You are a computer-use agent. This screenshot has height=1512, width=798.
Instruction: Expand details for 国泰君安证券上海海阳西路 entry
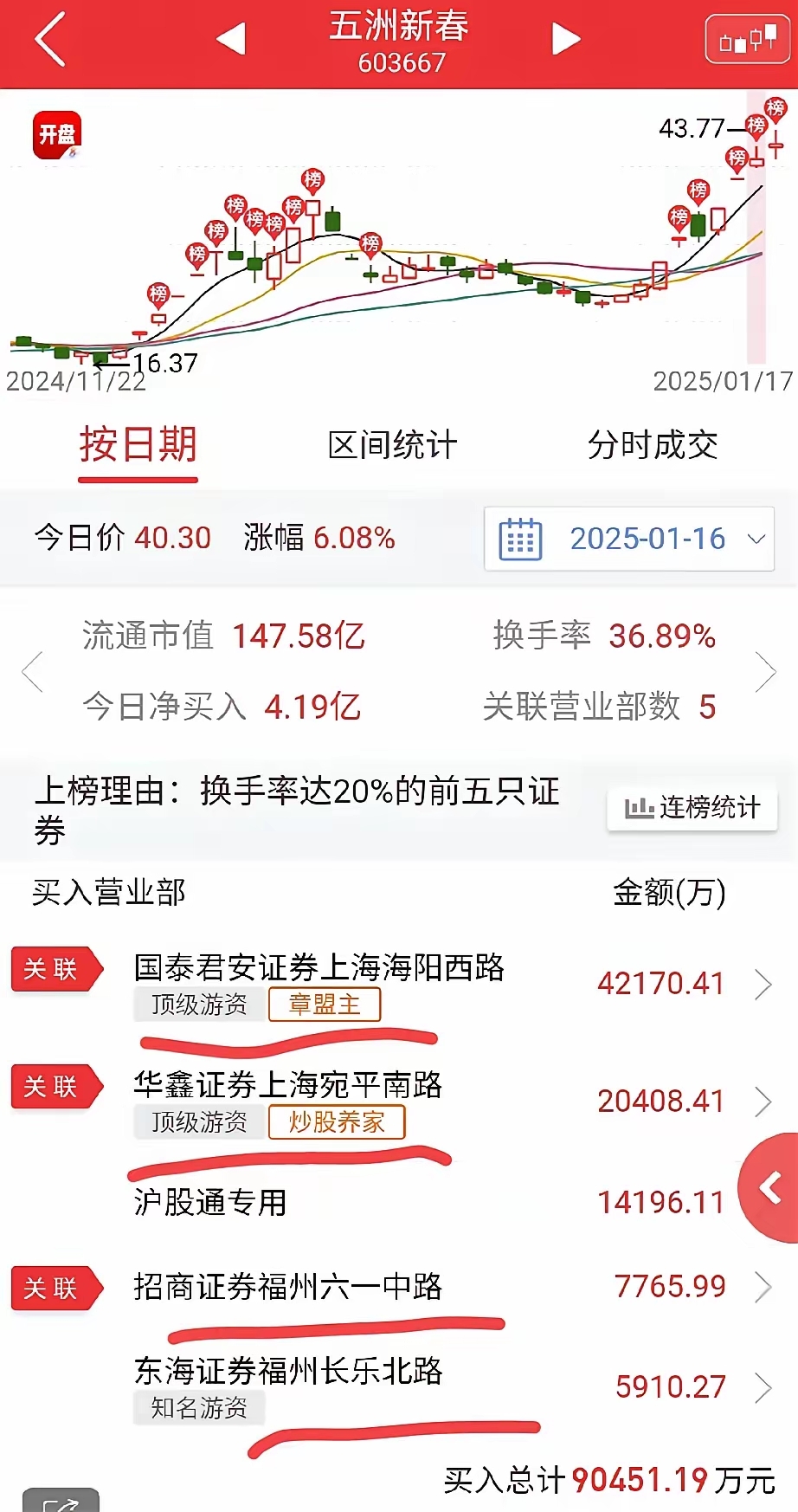[764, 984]
